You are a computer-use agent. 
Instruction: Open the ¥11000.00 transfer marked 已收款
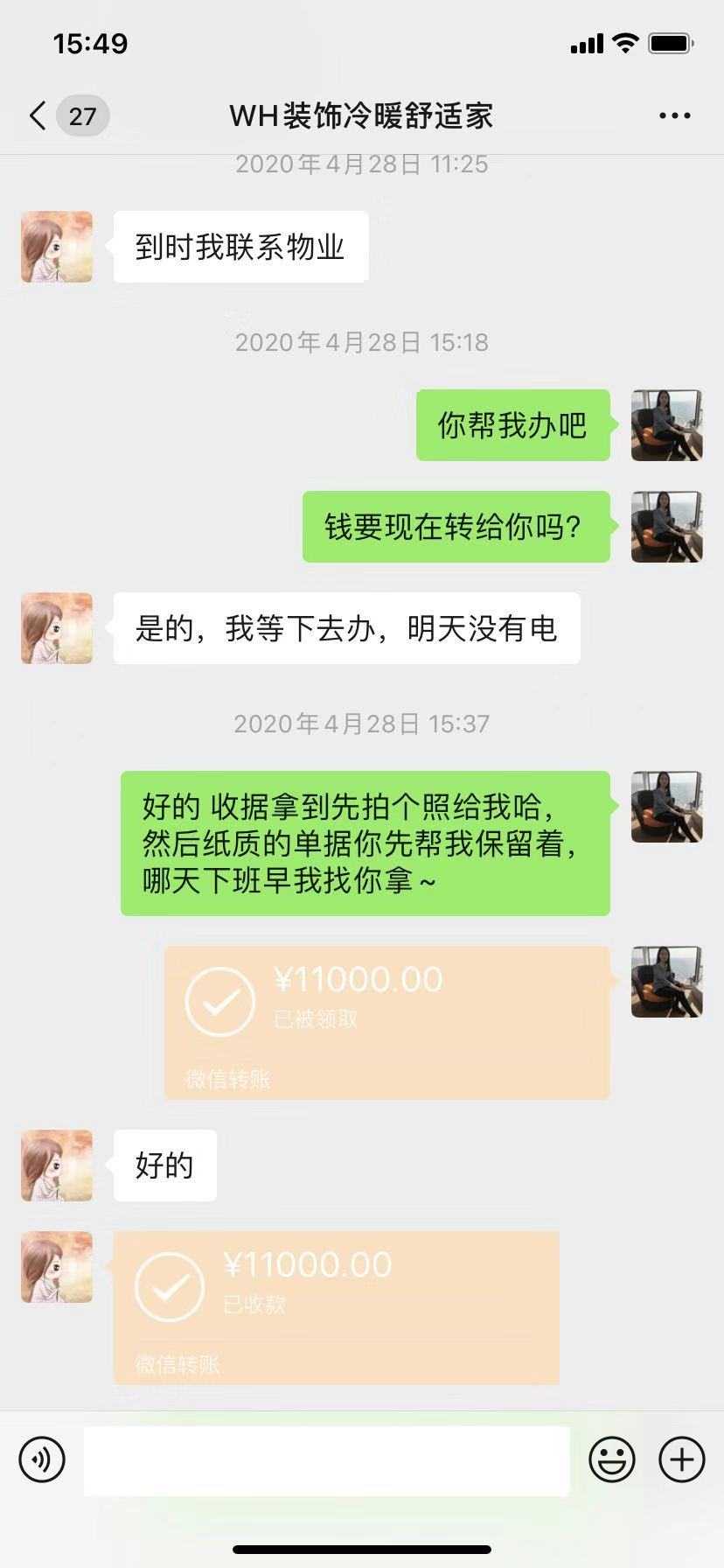coord(336,1307)
